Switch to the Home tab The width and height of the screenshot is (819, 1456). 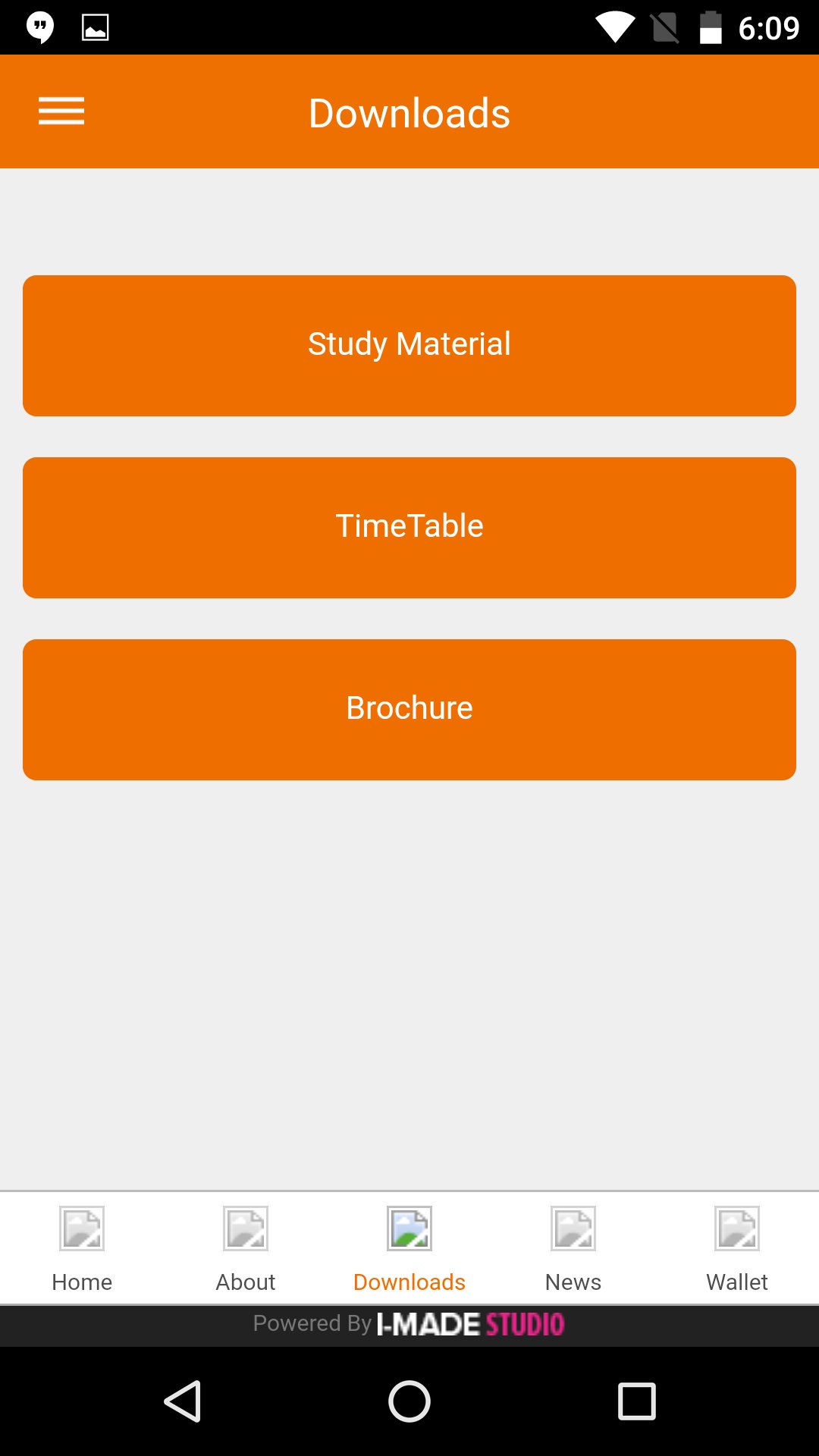82,1248
